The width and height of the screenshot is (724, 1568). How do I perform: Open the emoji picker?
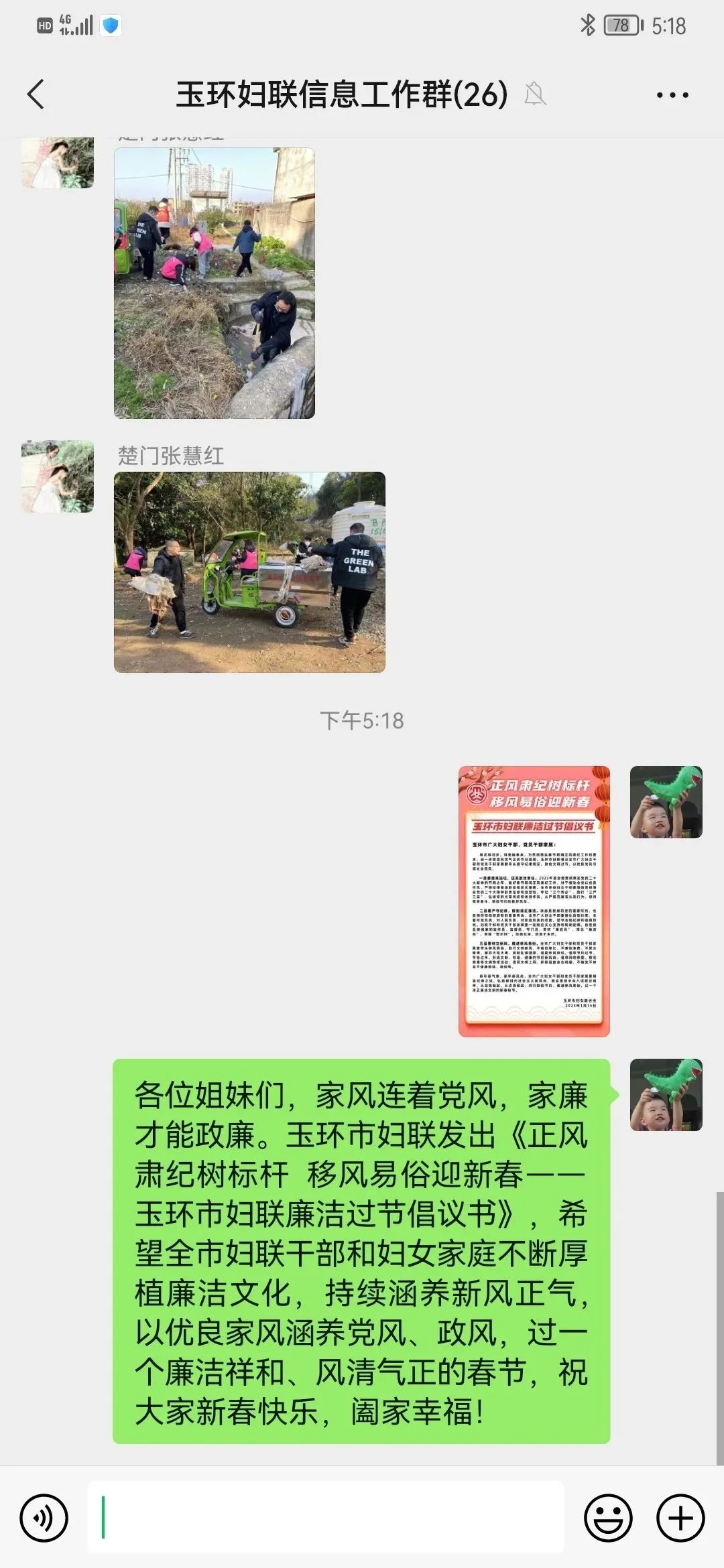(x=608, y=1518)
